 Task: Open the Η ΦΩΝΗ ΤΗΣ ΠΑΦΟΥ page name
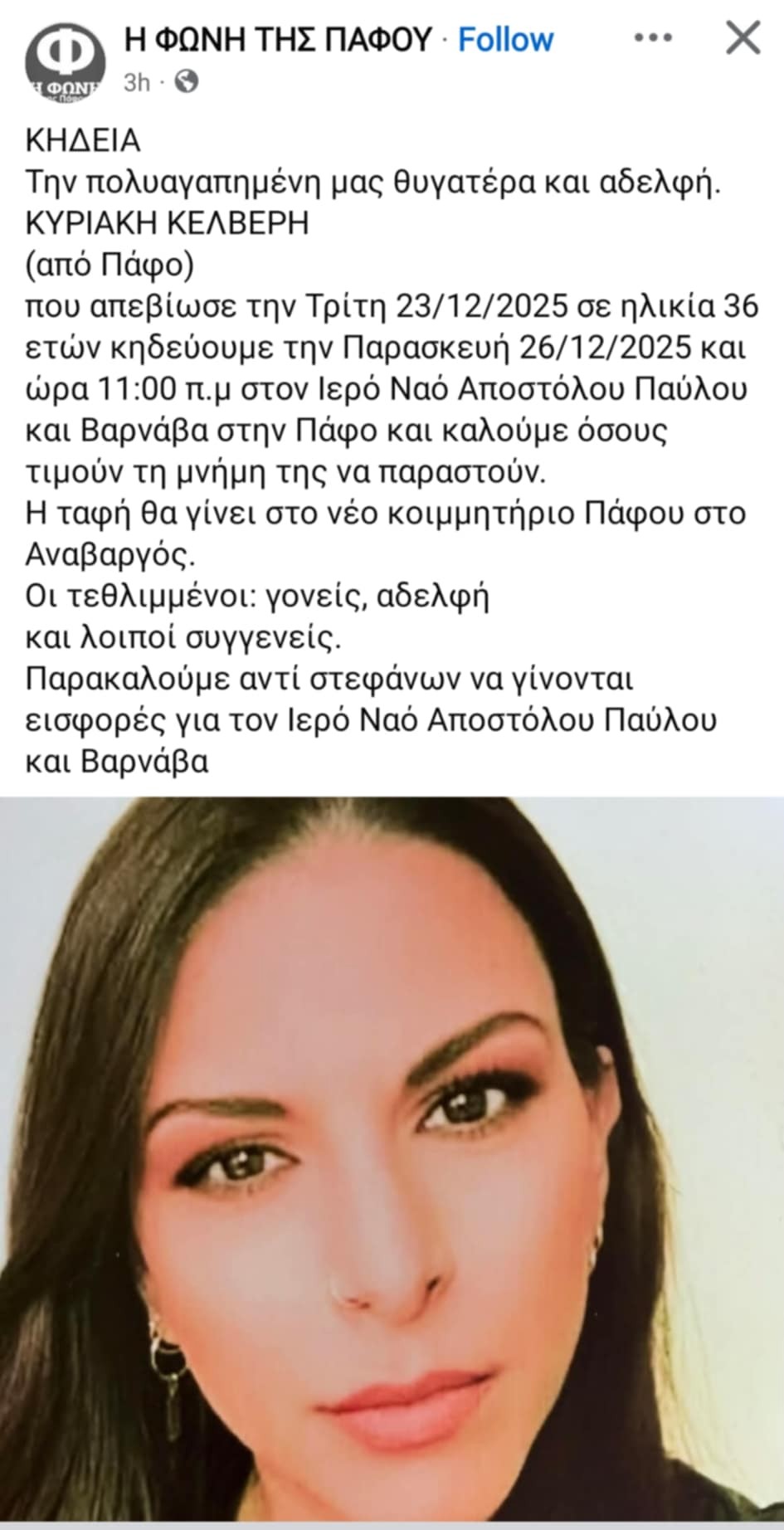point(278,39)
